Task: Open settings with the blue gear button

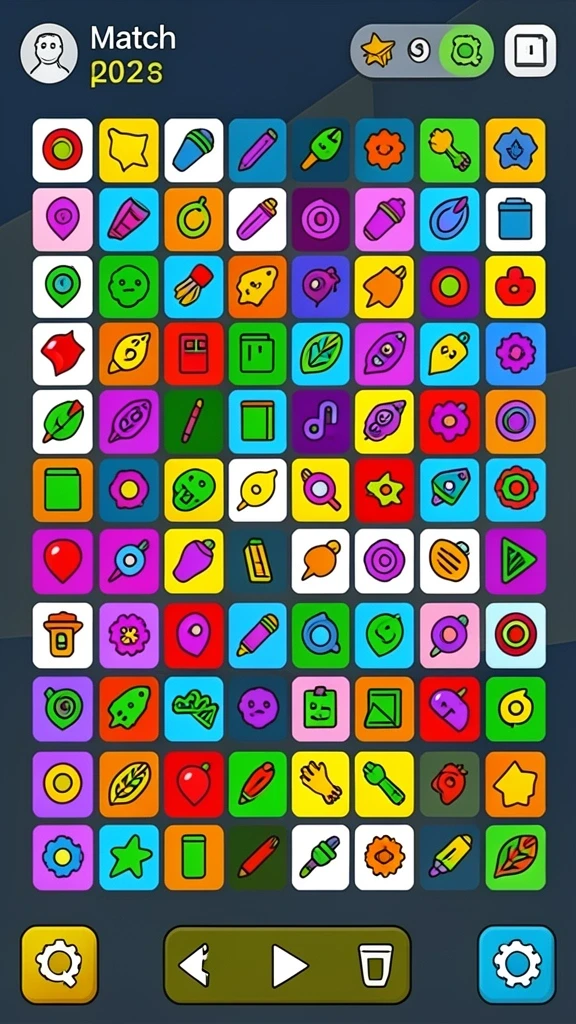Action: [517, 965]
